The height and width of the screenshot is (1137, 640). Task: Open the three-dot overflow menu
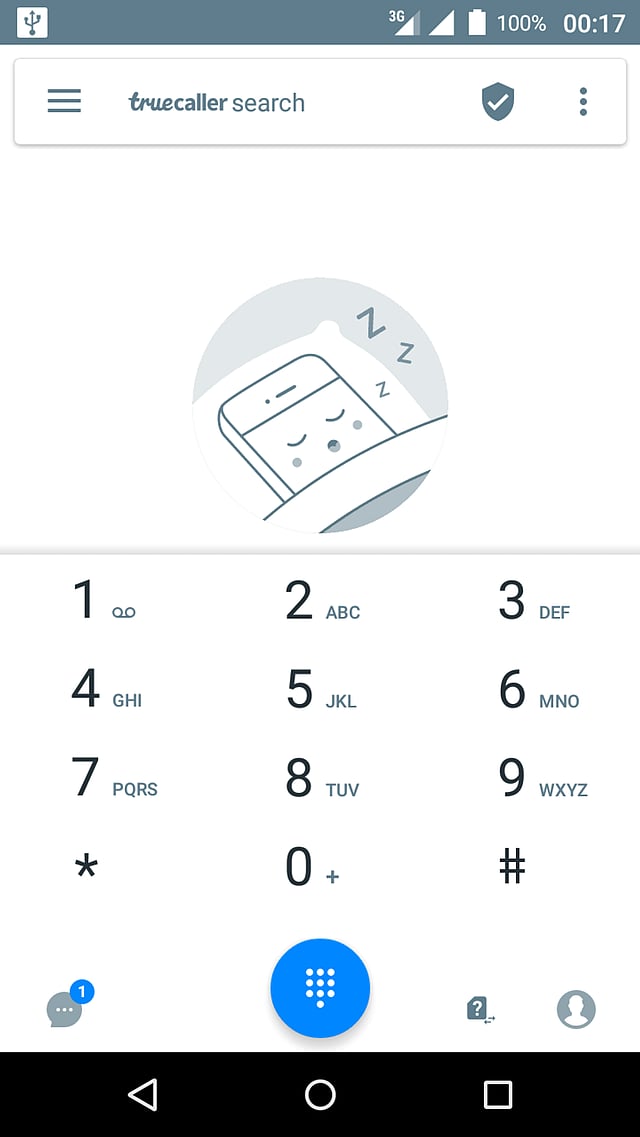(x=583, y=101)
